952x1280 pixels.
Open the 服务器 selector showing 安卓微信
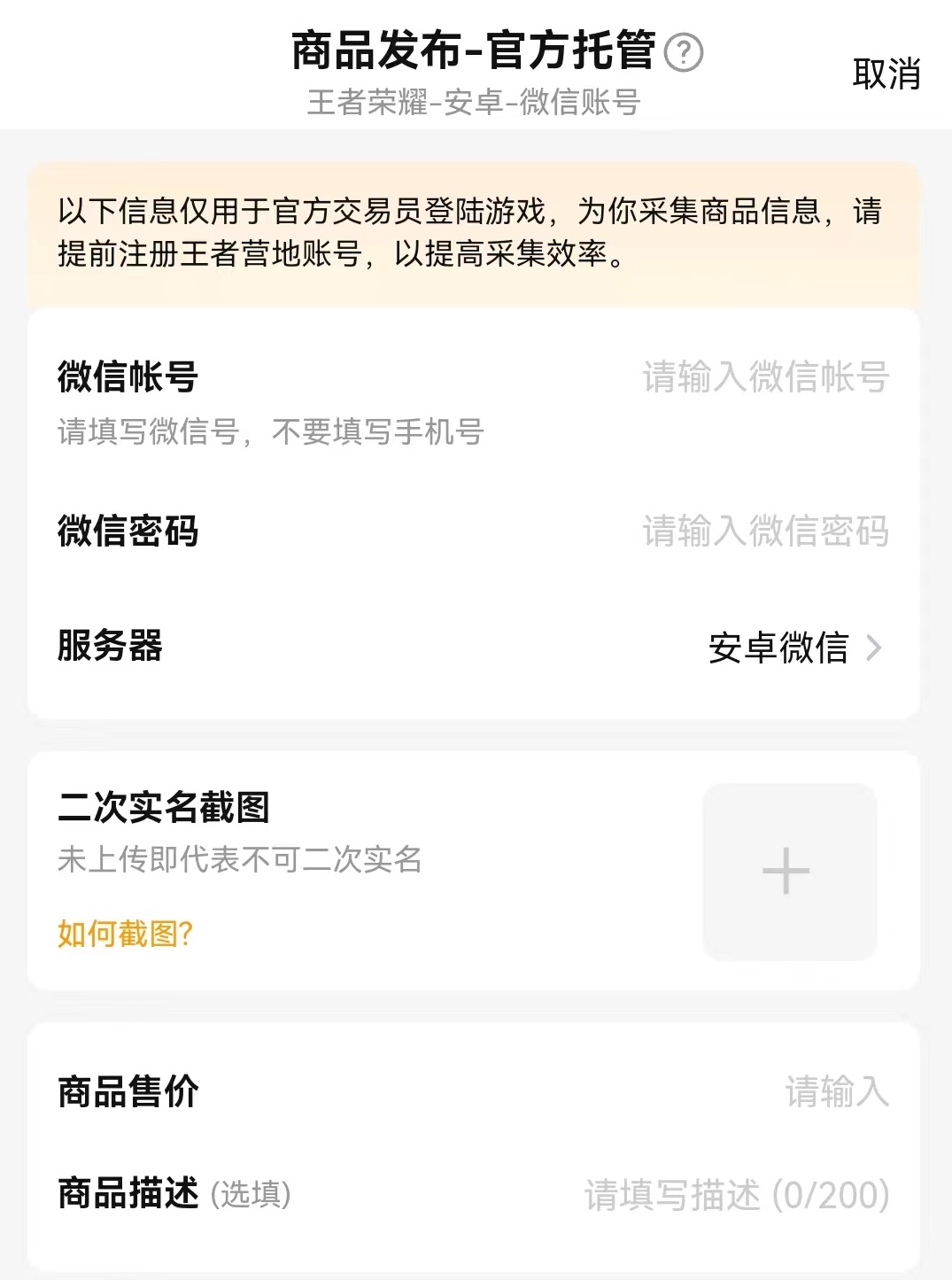pos(793,648)
